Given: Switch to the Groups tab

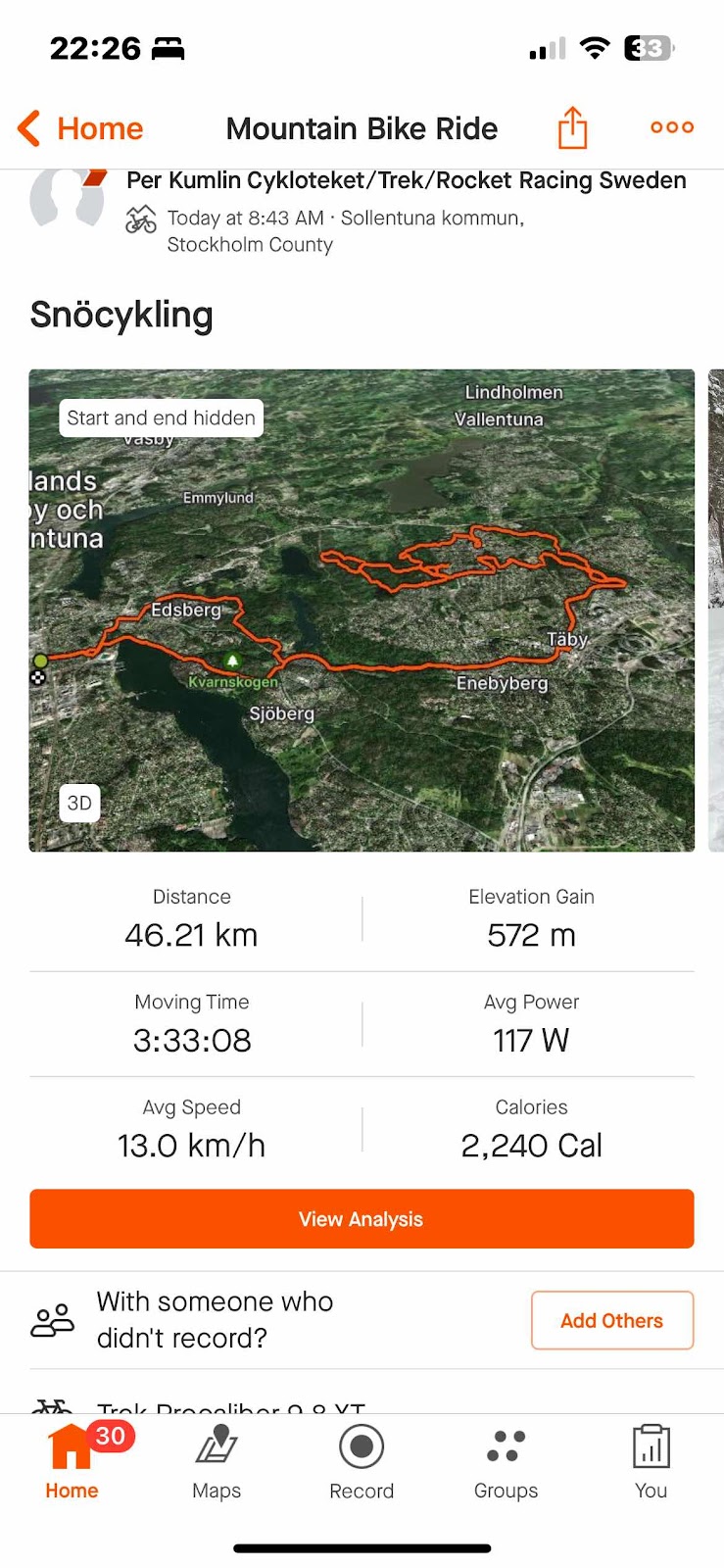Looking at the screenshot, I should pos(506,1462).
